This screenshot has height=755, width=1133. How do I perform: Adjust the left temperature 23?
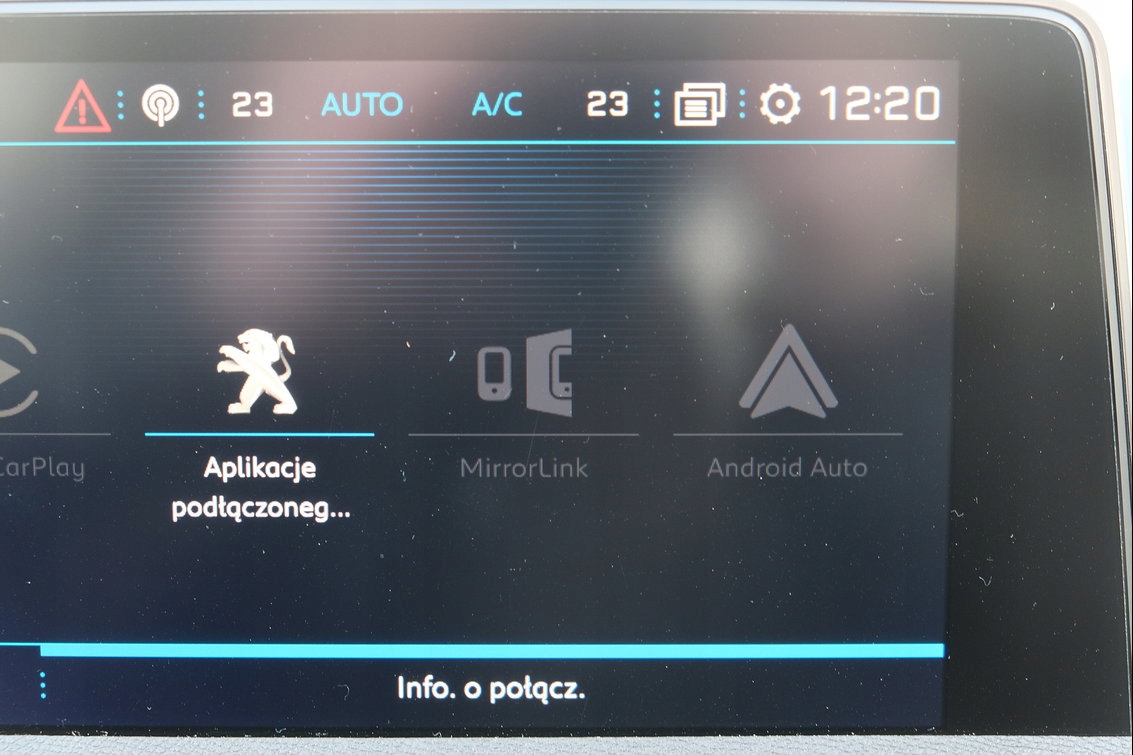(252, 105)
